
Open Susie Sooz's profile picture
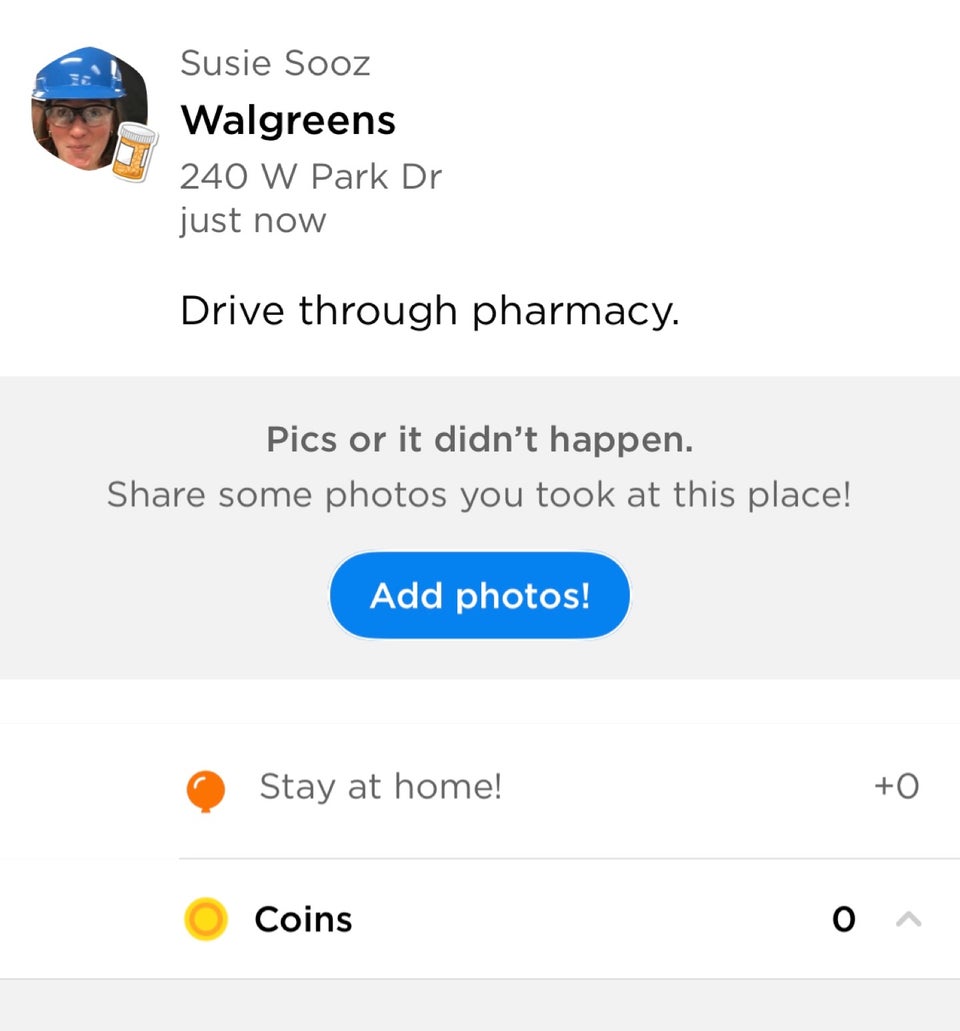pos(88,111)
